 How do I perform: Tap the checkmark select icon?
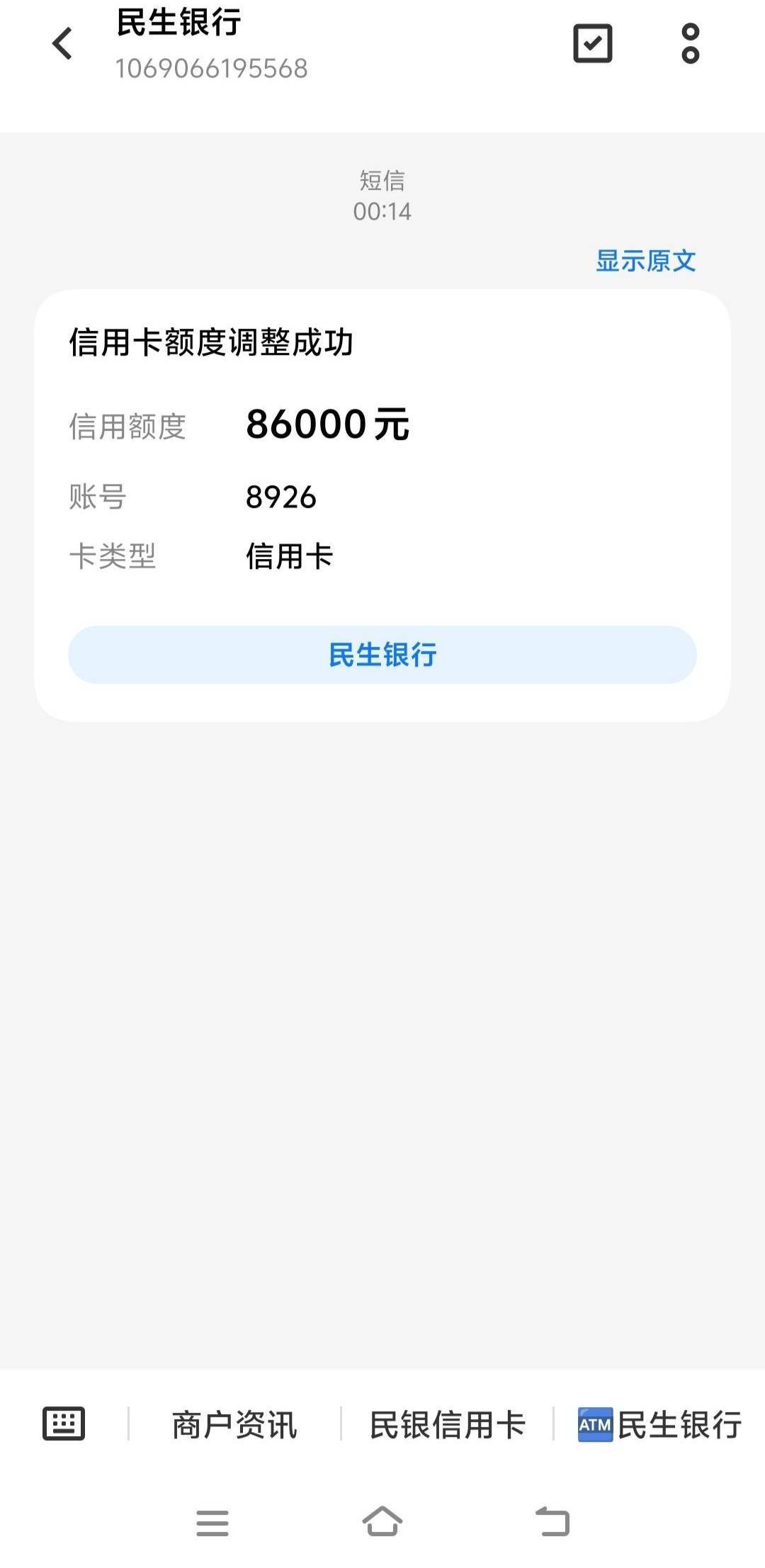592,44
